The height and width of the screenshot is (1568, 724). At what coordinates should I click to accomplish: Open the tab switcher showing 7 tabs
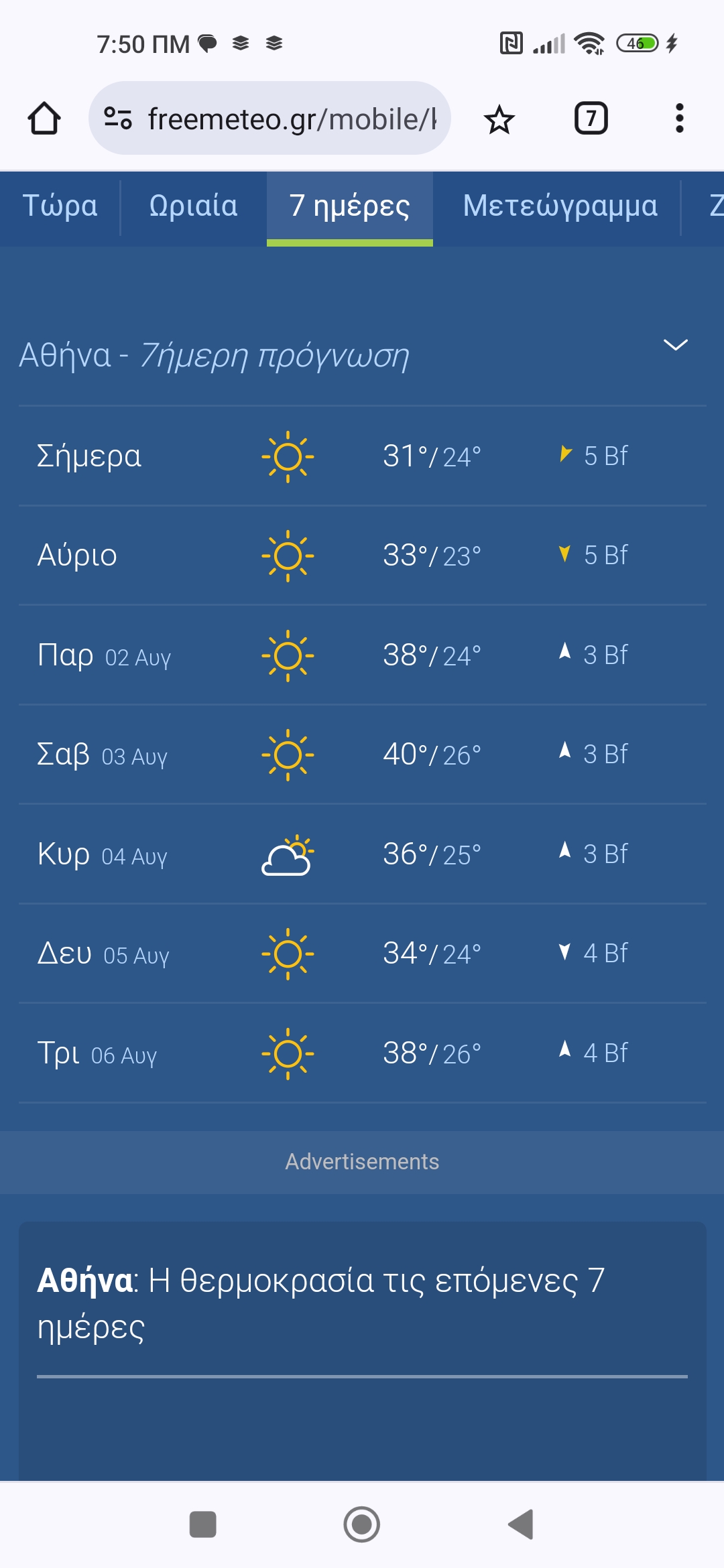591,119
